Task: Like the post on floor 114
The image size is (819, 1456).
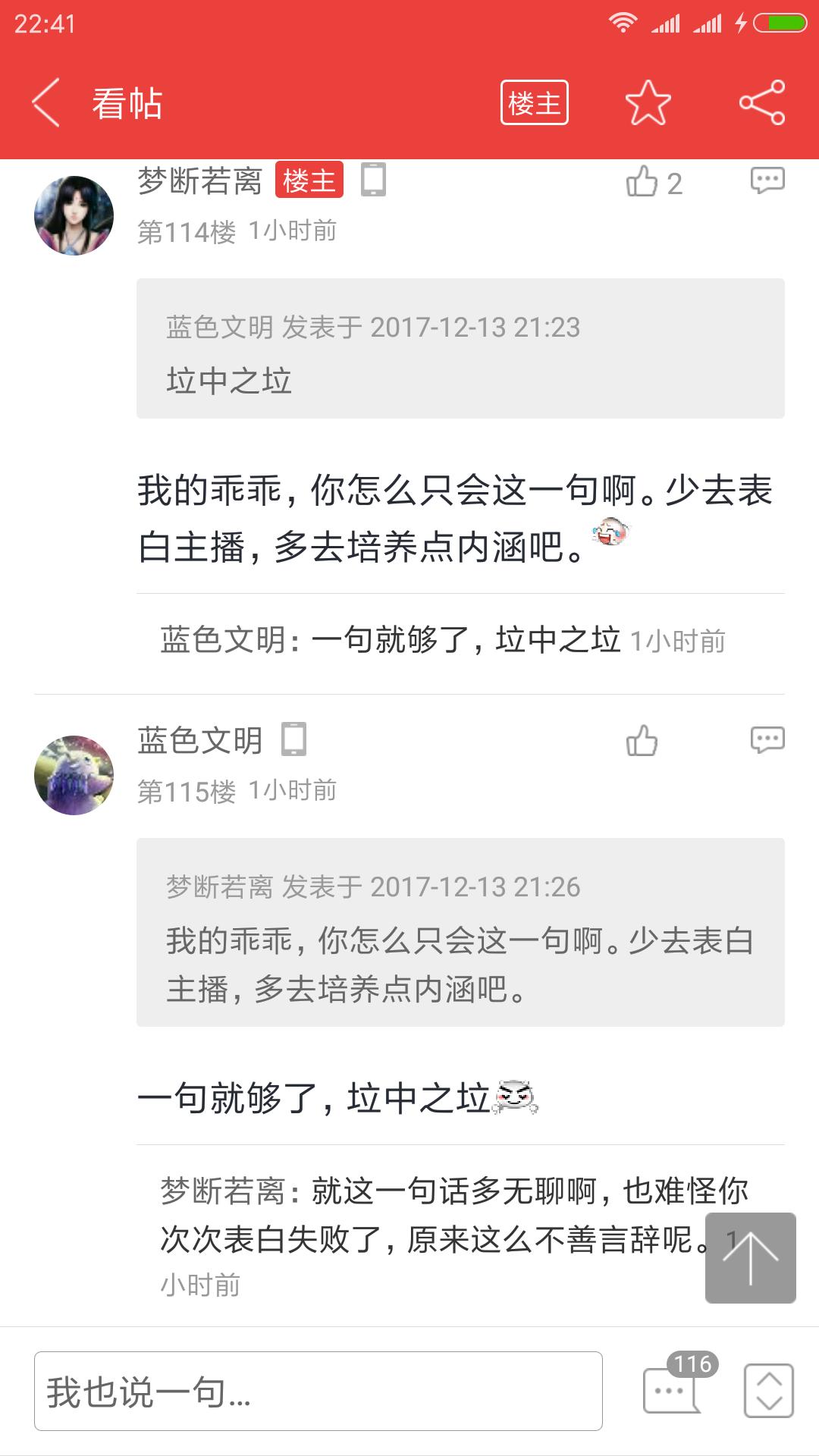Action: click(x=642, y=182)
